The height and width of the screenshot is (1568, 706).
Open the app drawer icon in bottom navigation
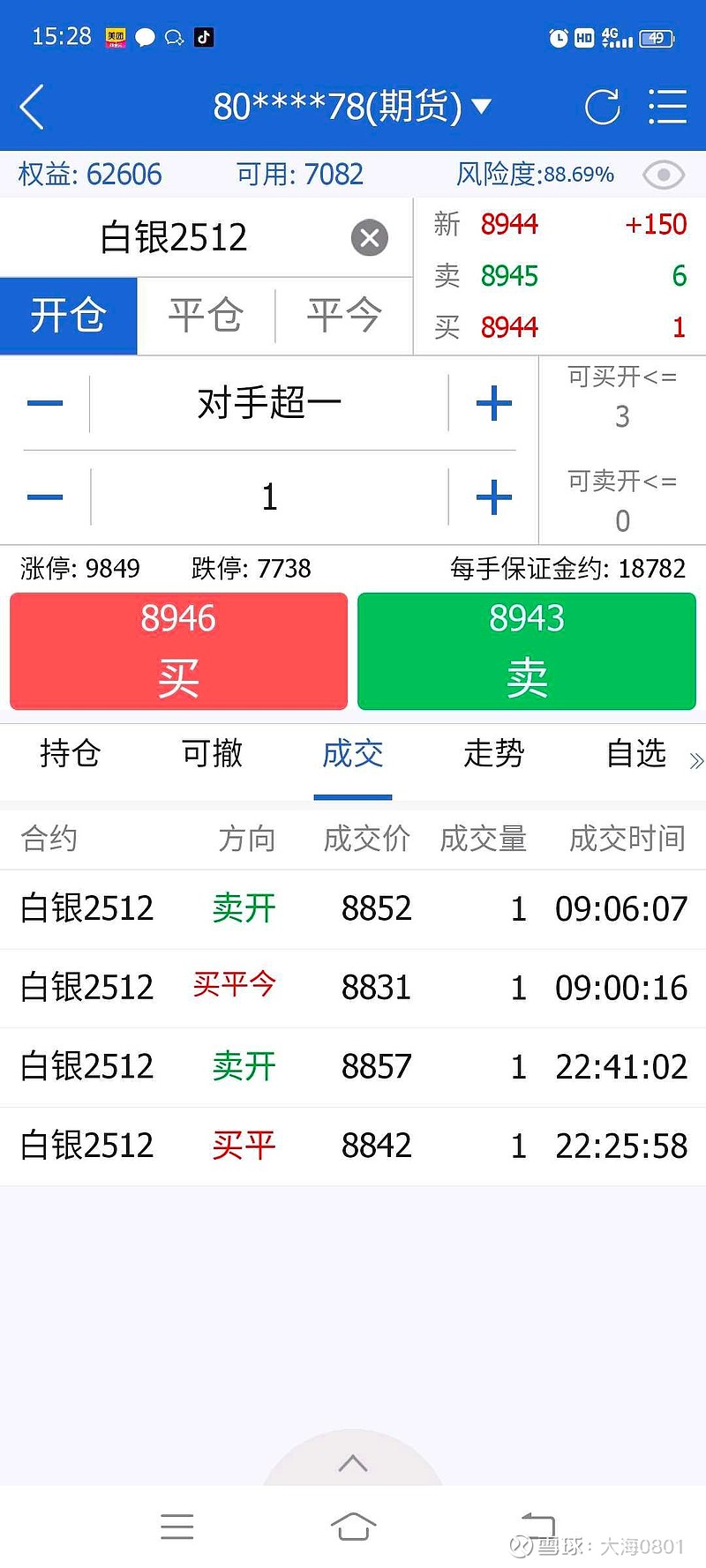click(177, 1527)
